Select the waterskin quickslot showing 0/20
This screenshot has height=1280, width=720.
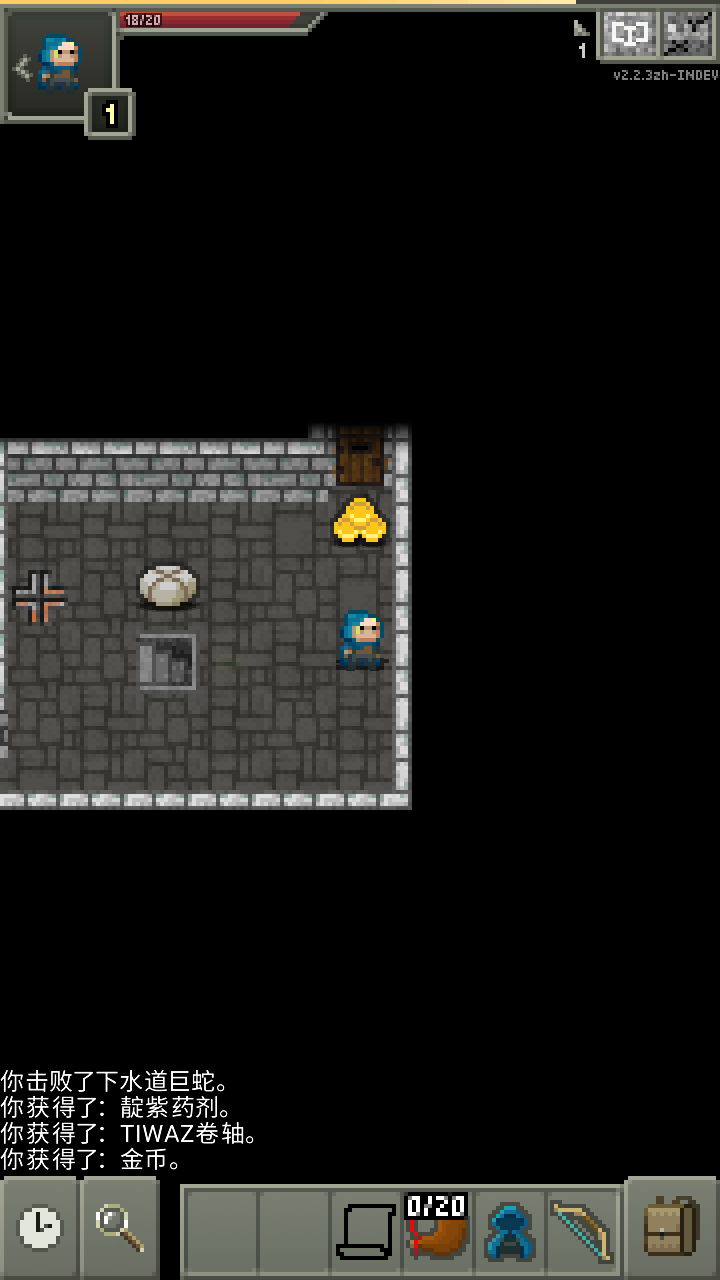pos(437,1228)
